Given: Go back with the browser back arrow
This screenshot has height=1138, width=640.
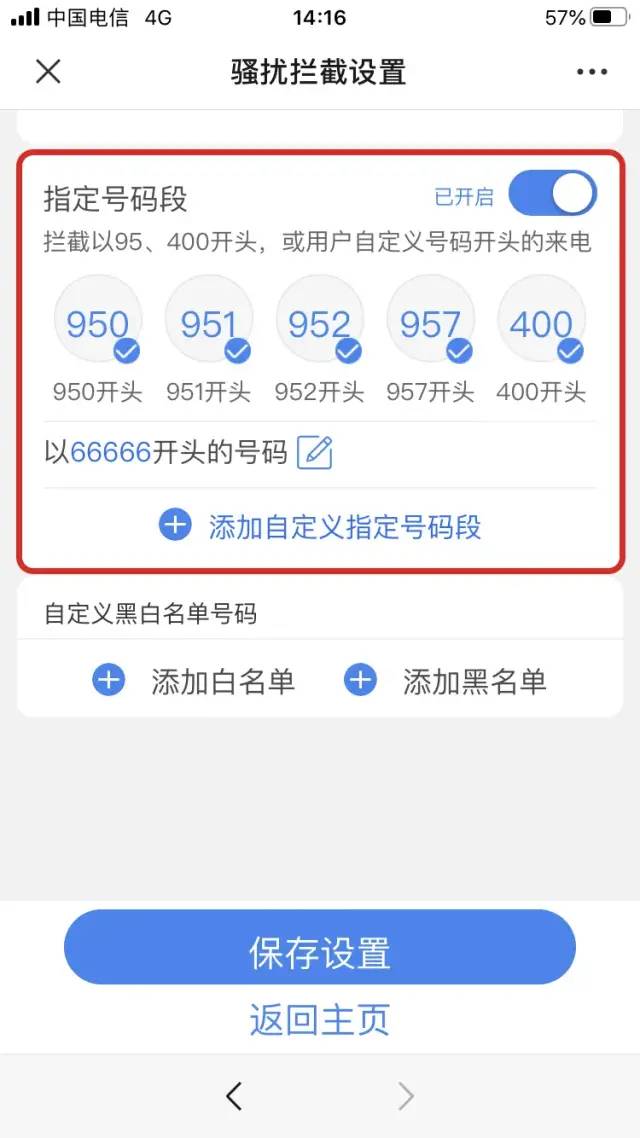Looking at the screenshot, I should coord(234,1097).
